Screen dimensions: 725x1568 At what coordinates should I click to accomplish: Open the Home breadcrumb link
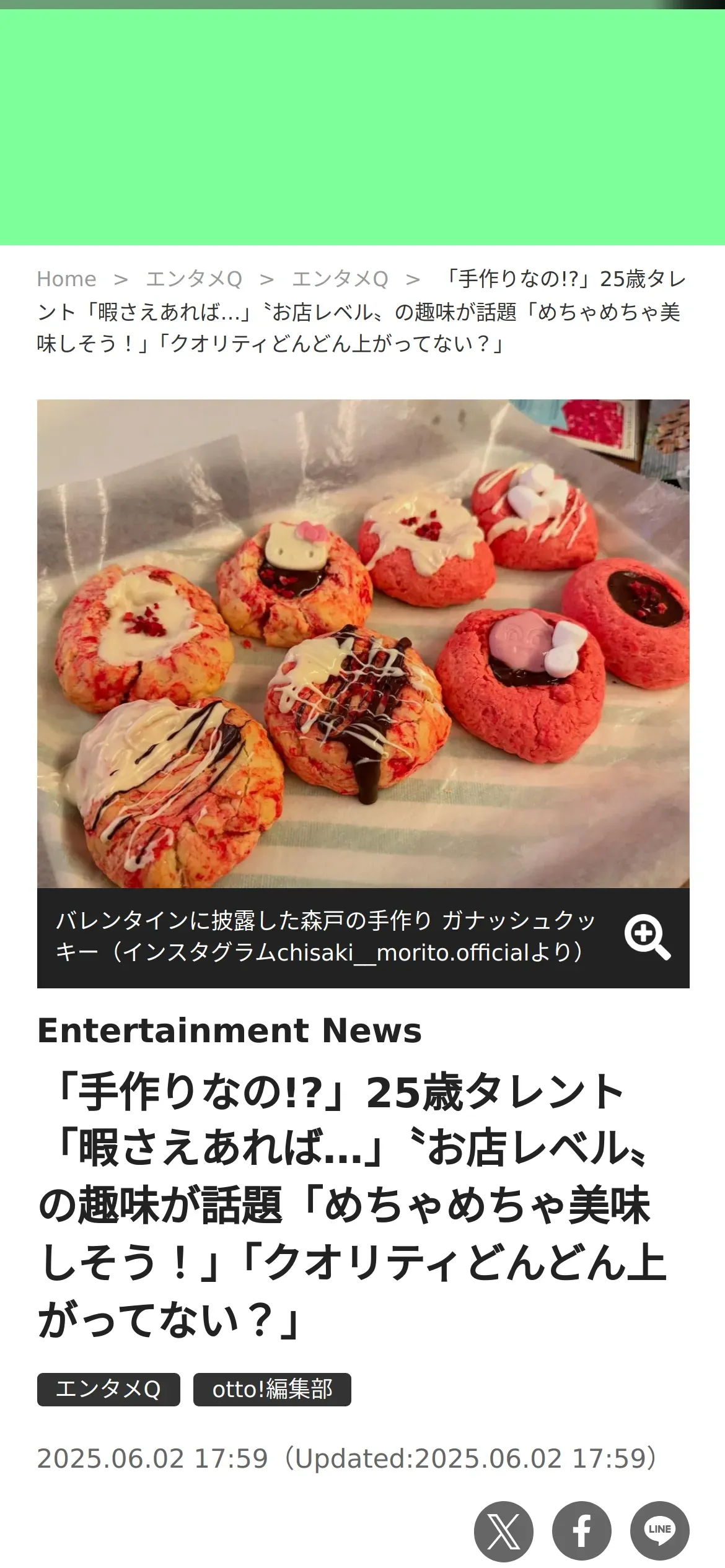click(66, 279)
